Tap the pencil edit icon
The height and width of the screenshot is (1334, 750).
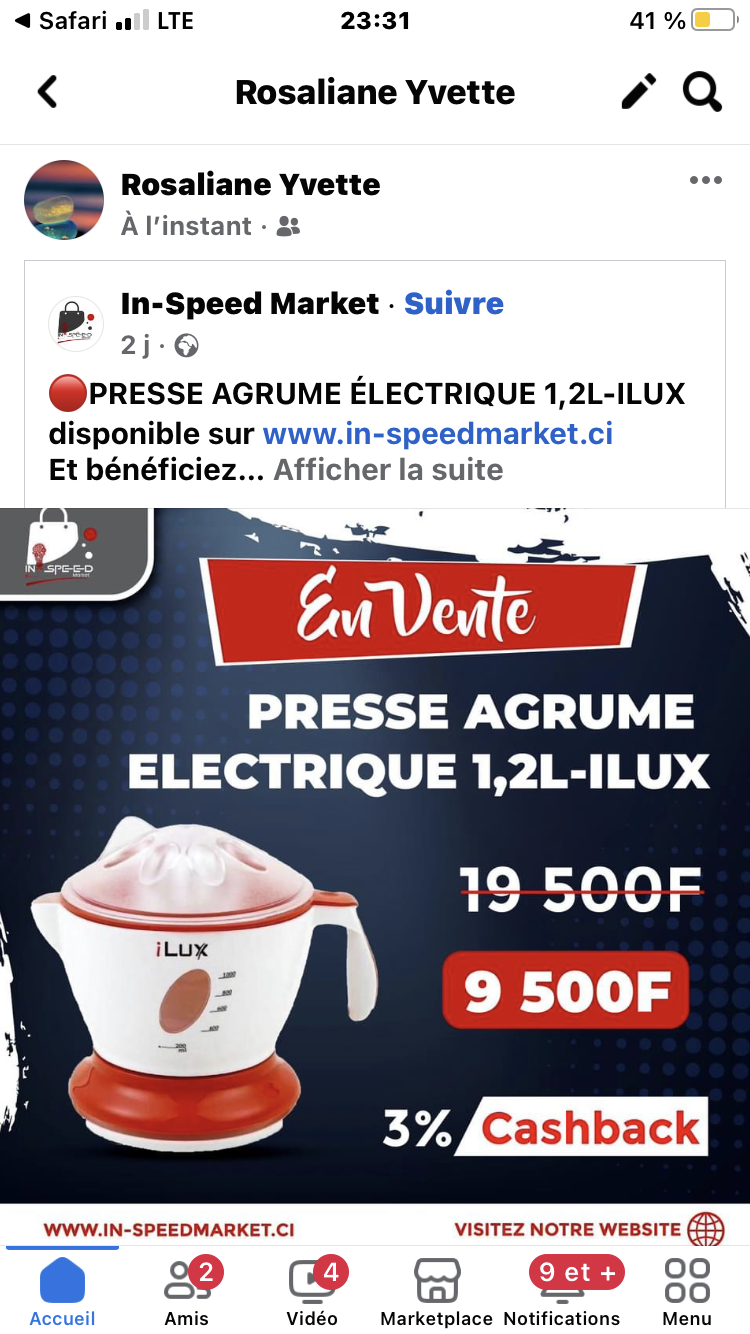tap(639, 91)
